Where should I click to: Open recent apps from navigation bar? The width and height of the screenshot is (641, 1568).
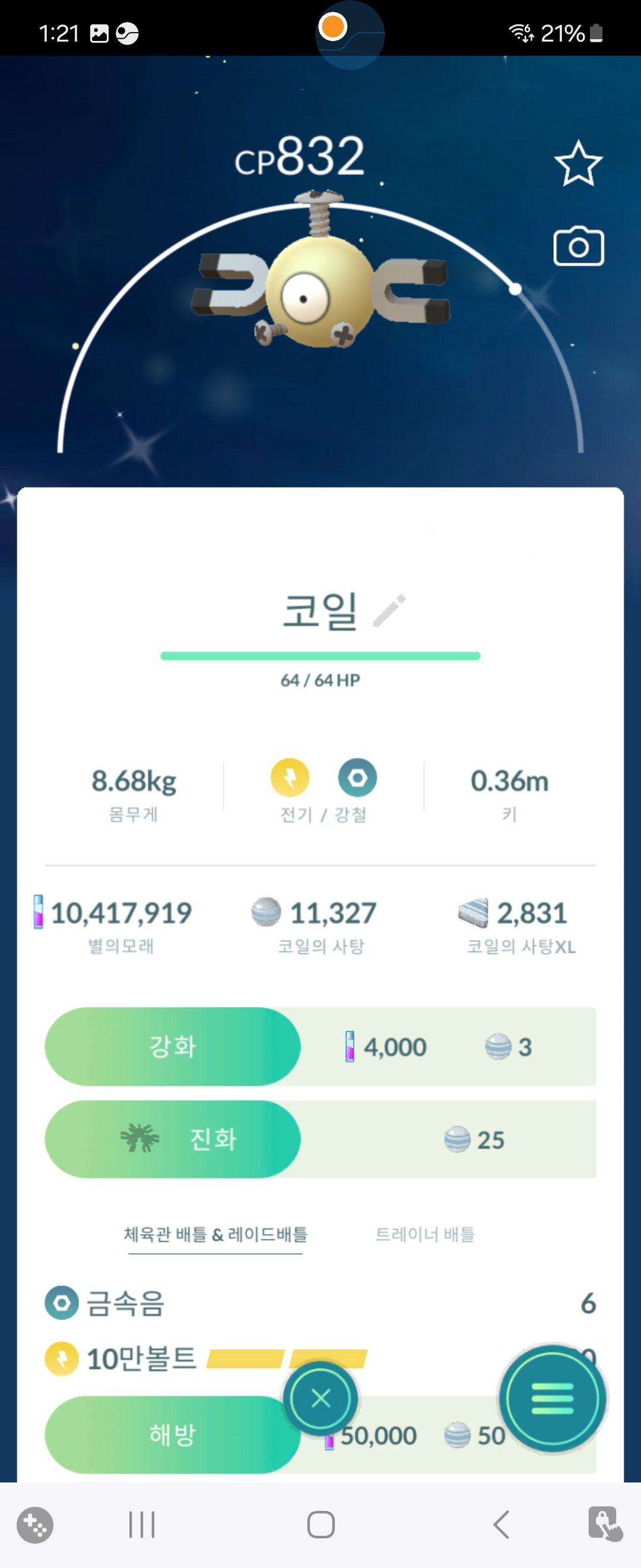(142, 1525)
